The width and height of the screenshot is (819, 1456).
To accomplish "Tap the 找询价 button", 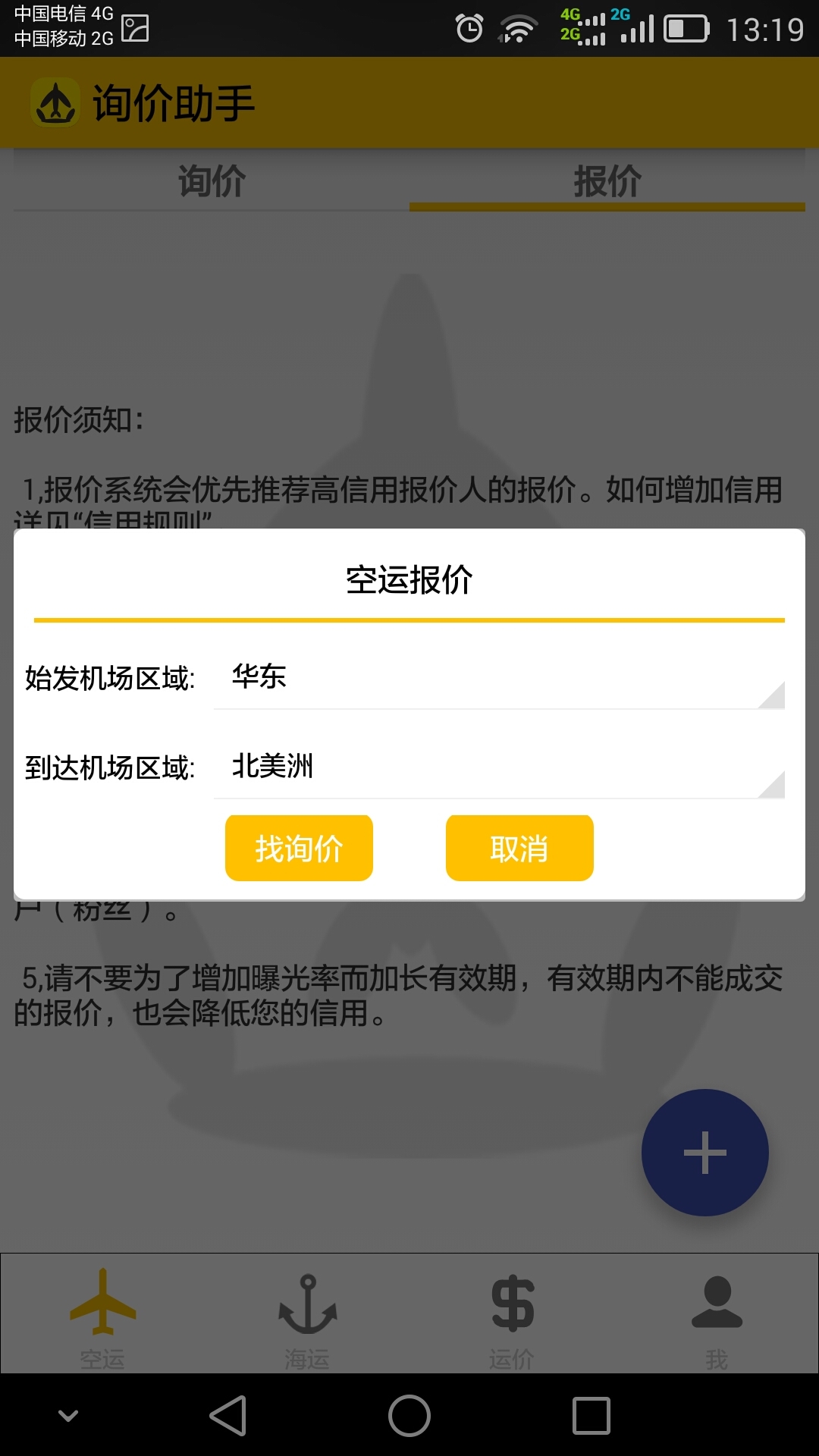I will click(x=299, y=848).
